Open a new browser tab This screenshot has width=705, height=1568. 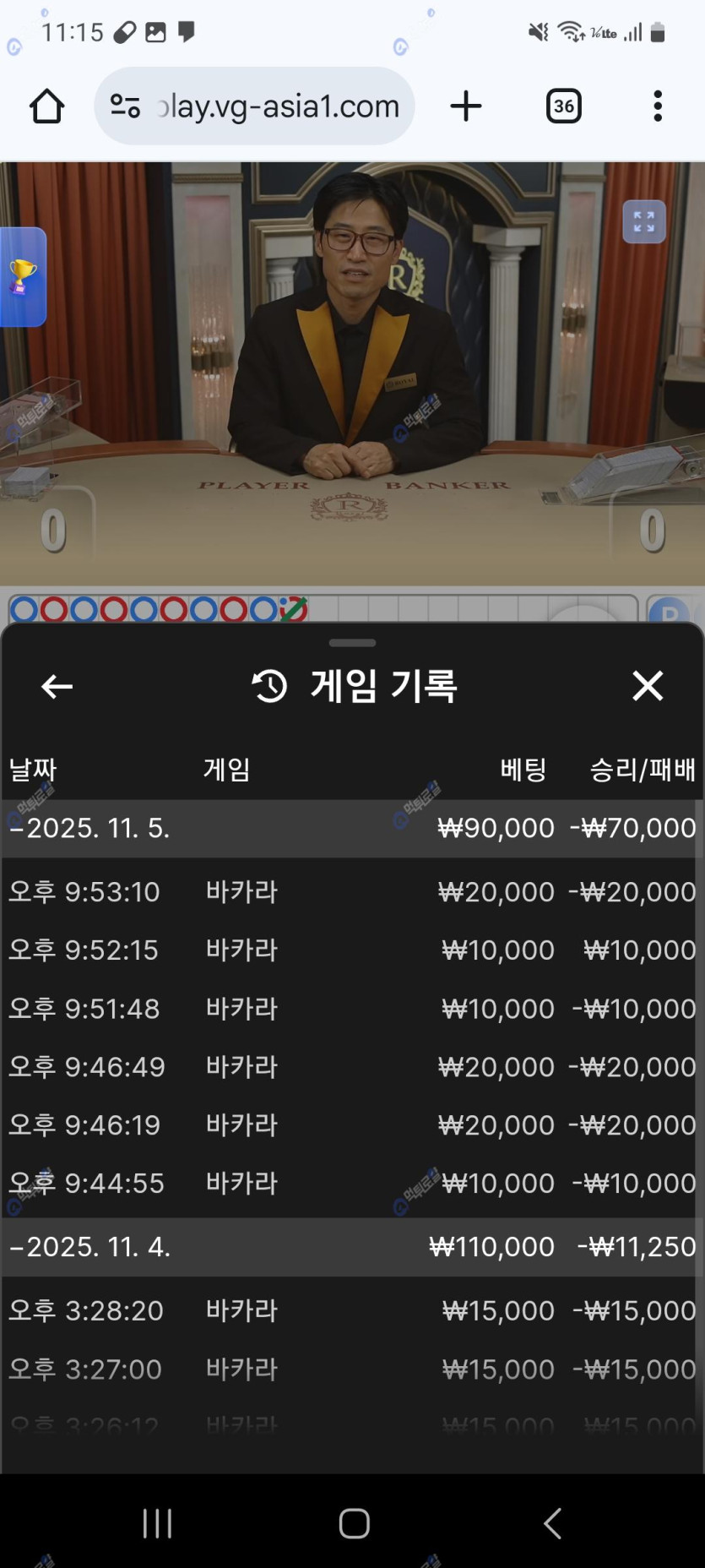click(465, 106)
